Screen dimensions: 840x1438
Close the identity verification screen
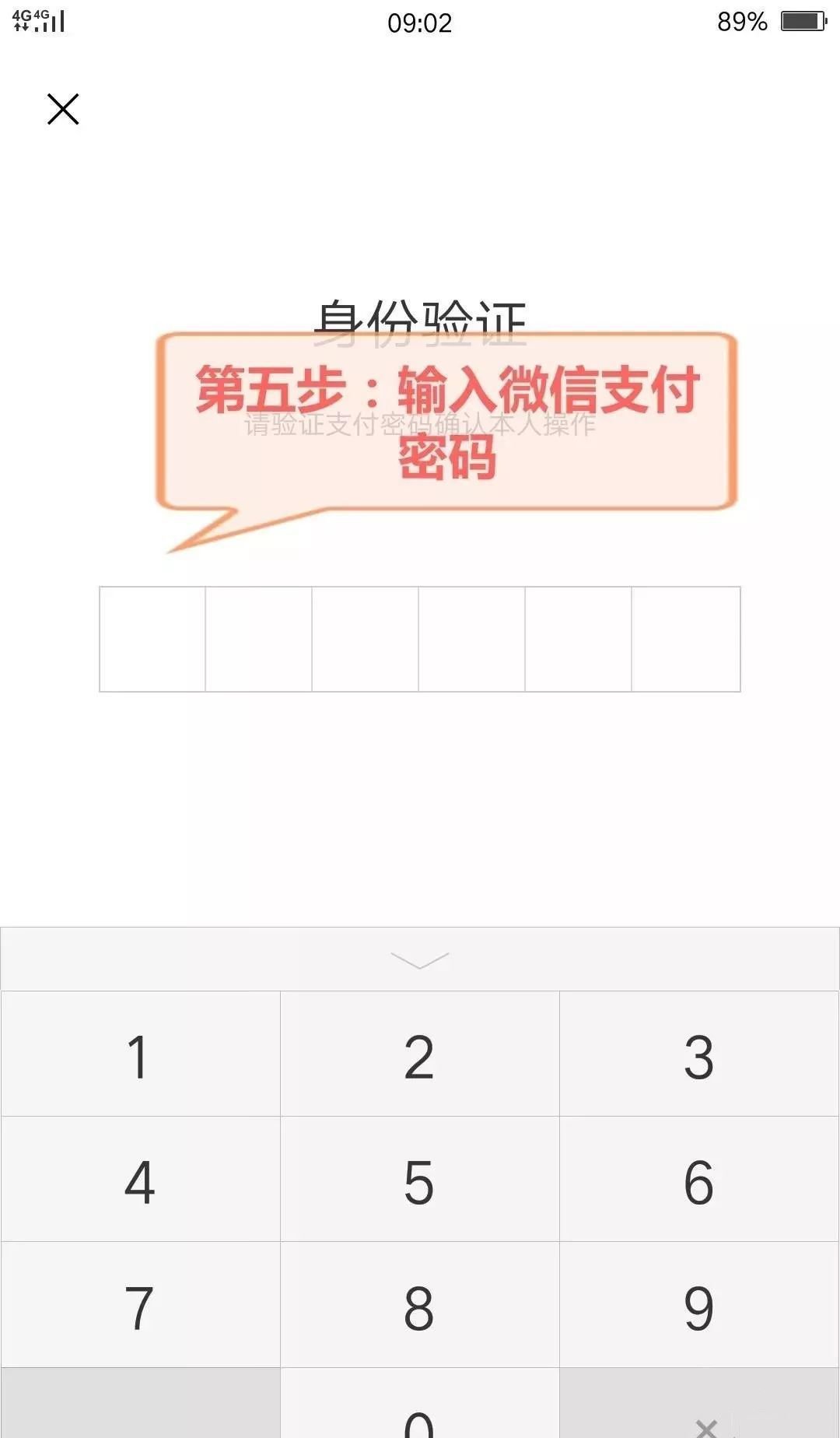coord(63,109)
